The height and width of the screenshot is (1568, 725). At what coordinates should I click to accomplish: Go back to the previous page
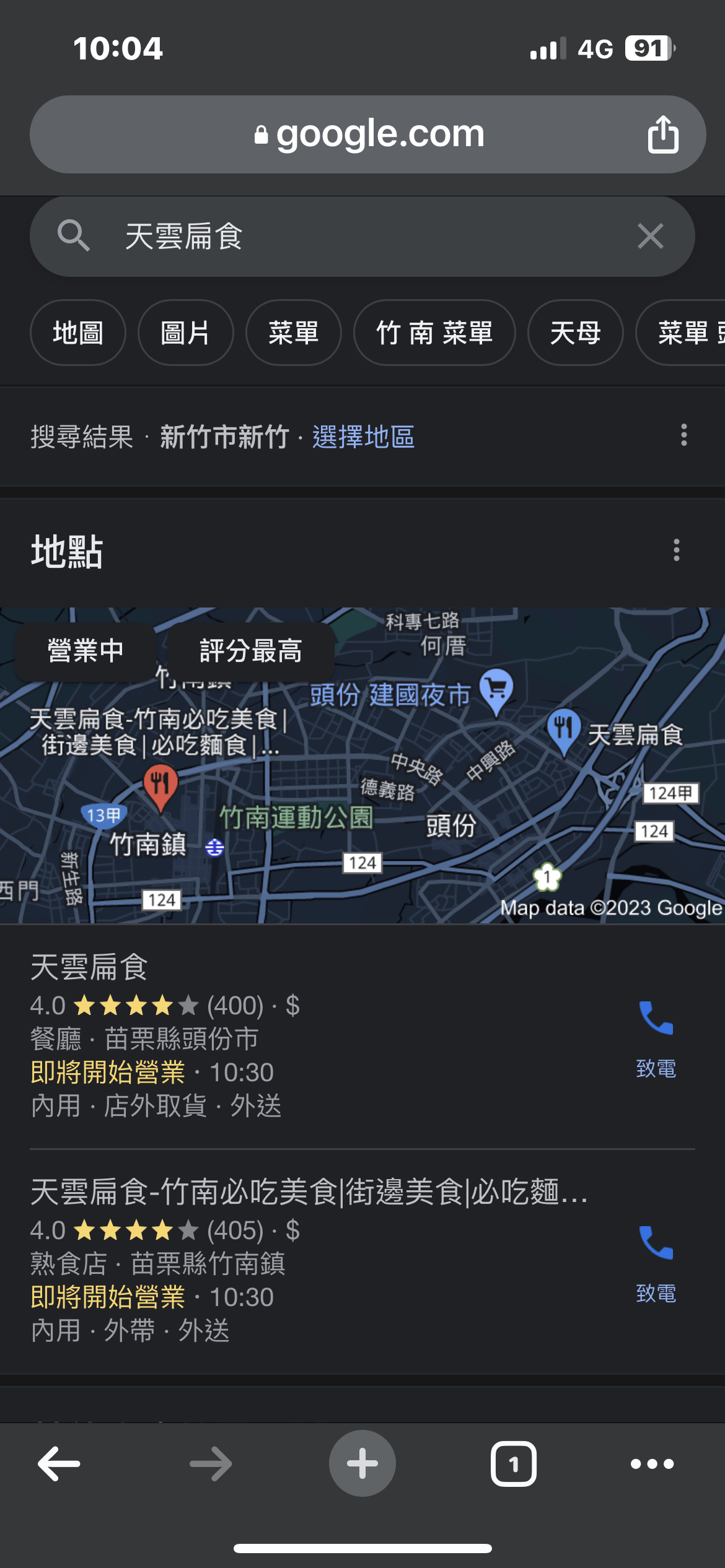coord(59,1464)
